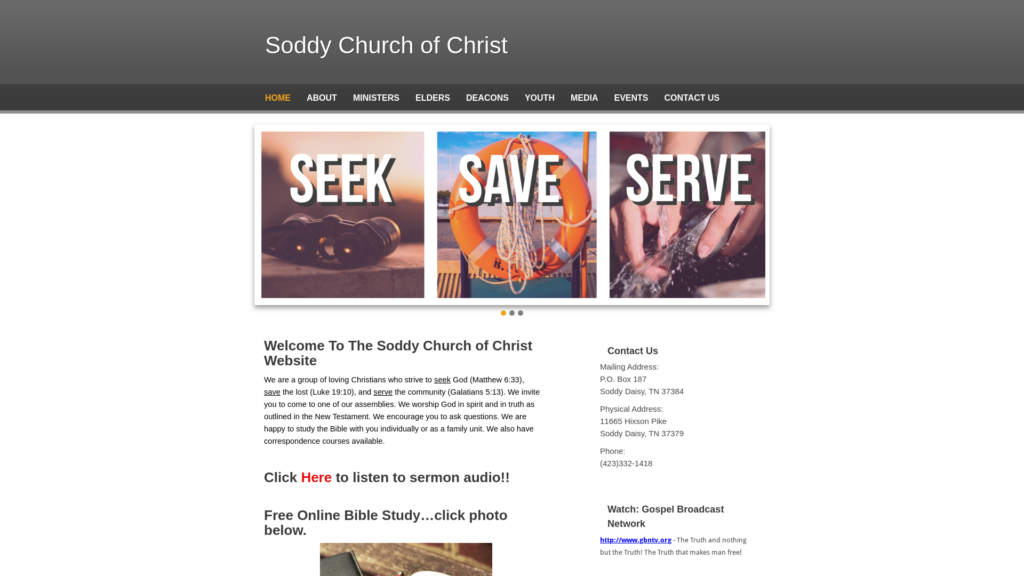The image size is (1024, 576).
Task: Open the Deacons page
Action: point(487,98)
